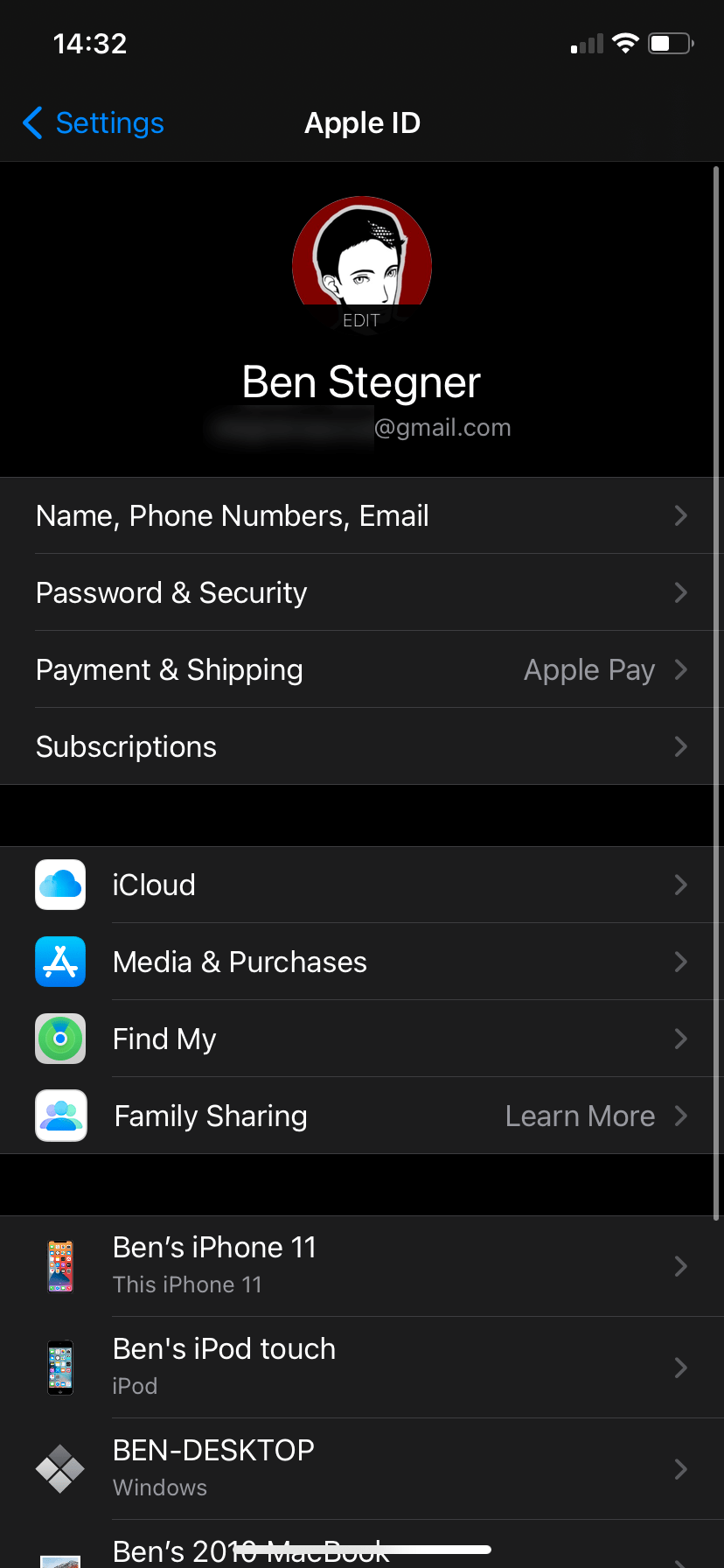Open Password & Security settings

[x=361, y=593]
